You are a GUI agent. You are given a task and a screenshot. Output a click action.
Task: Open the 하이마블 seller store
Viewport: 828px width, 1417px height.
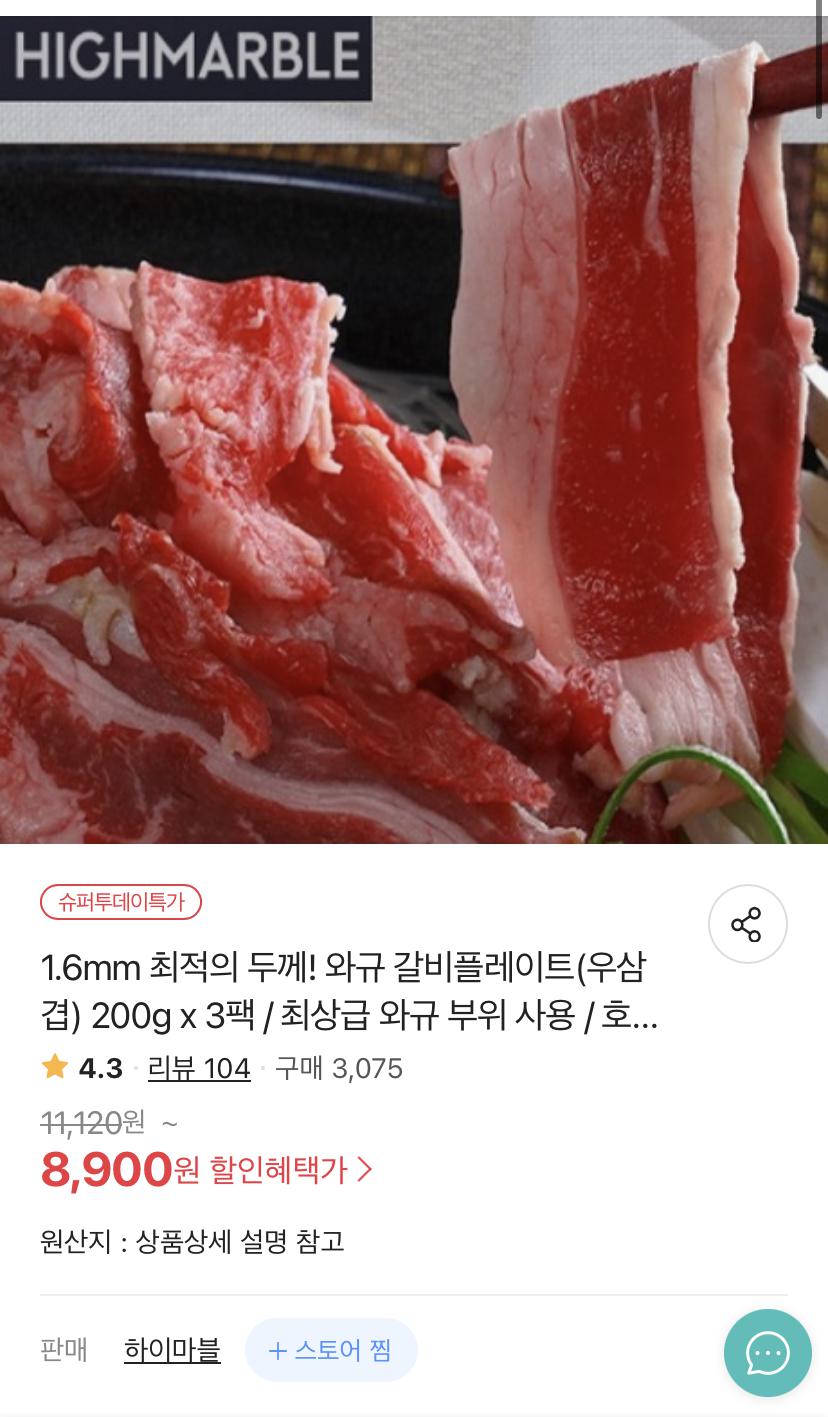pos(172,1350)
